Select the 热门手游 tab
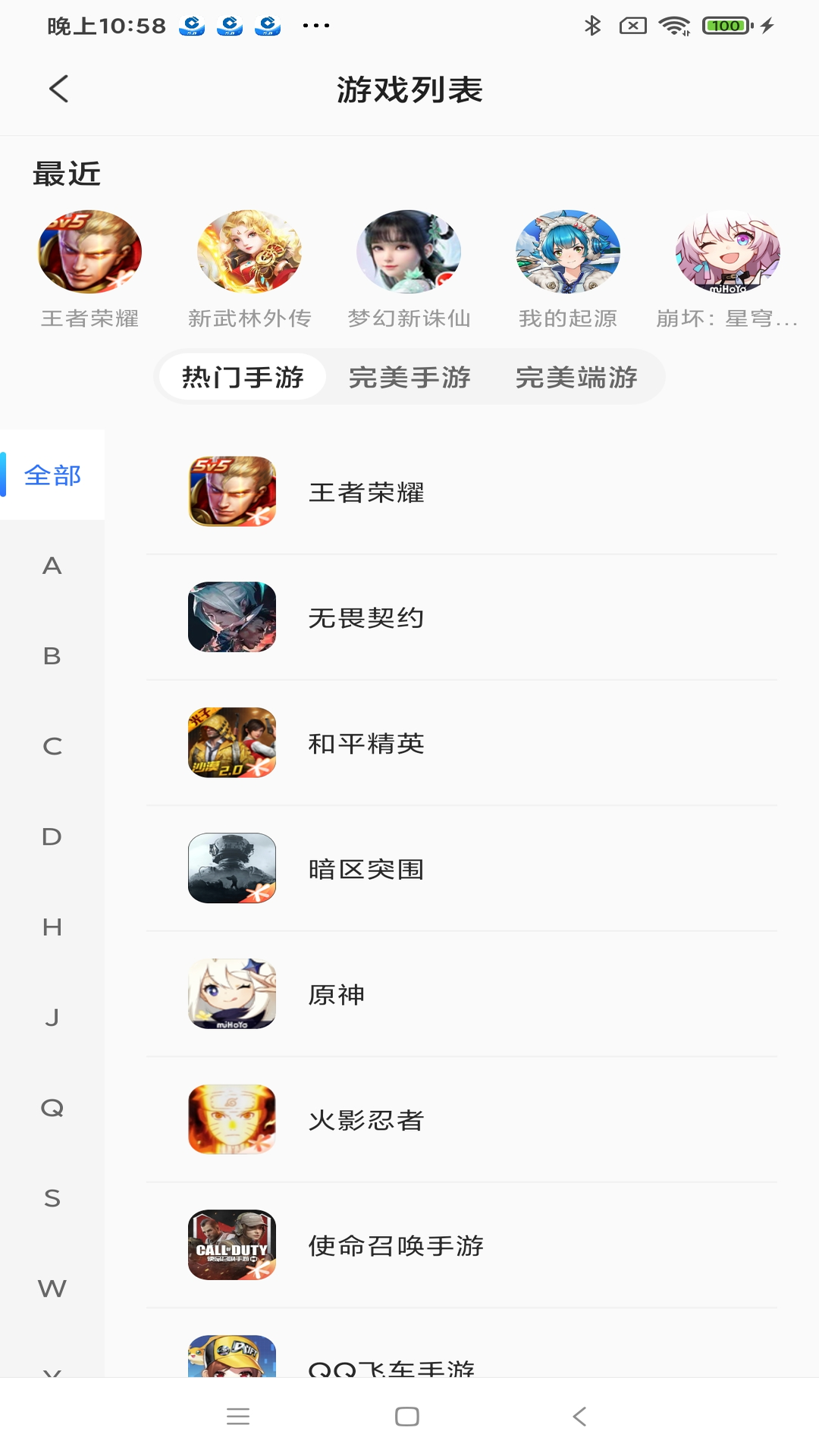The image size is (819, 1456). pyautogui.click(x=243, y=377)
